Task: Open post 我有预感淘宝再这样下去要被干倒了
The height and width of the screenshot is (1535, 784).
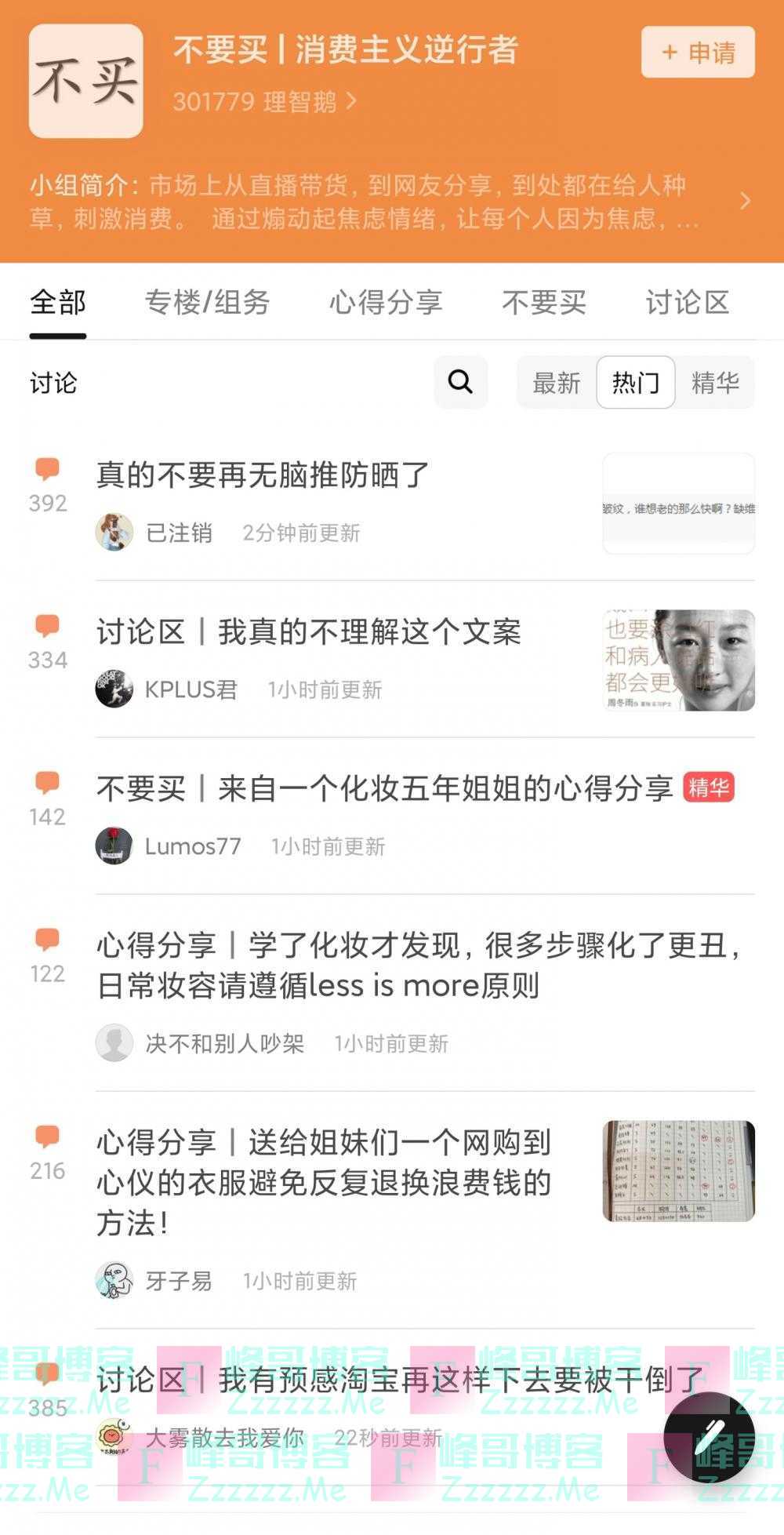Action: point(400,1380)
